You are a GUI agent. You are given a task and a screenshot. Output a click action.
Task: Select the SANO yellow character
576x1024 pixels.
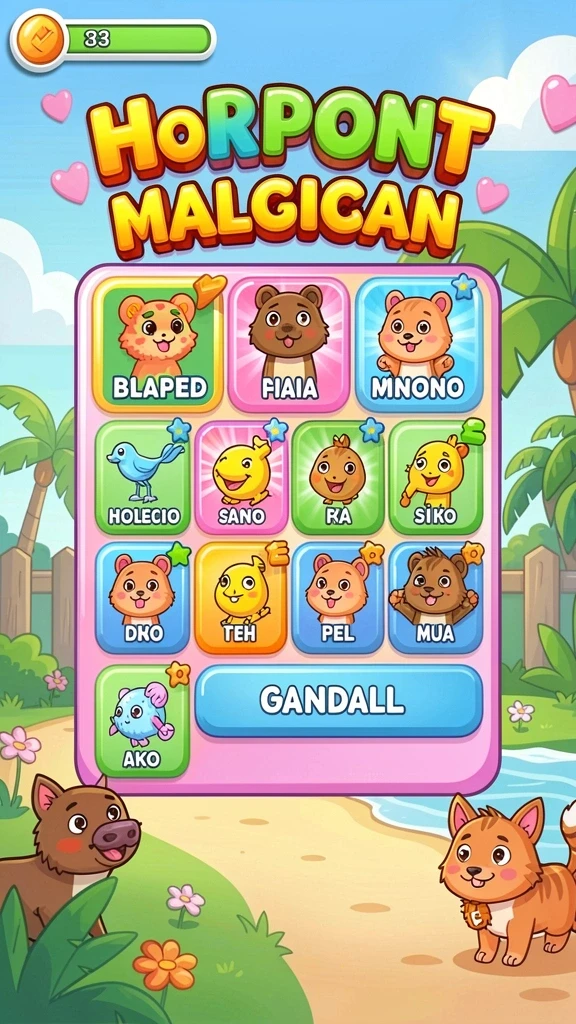[x=241, y=477]
